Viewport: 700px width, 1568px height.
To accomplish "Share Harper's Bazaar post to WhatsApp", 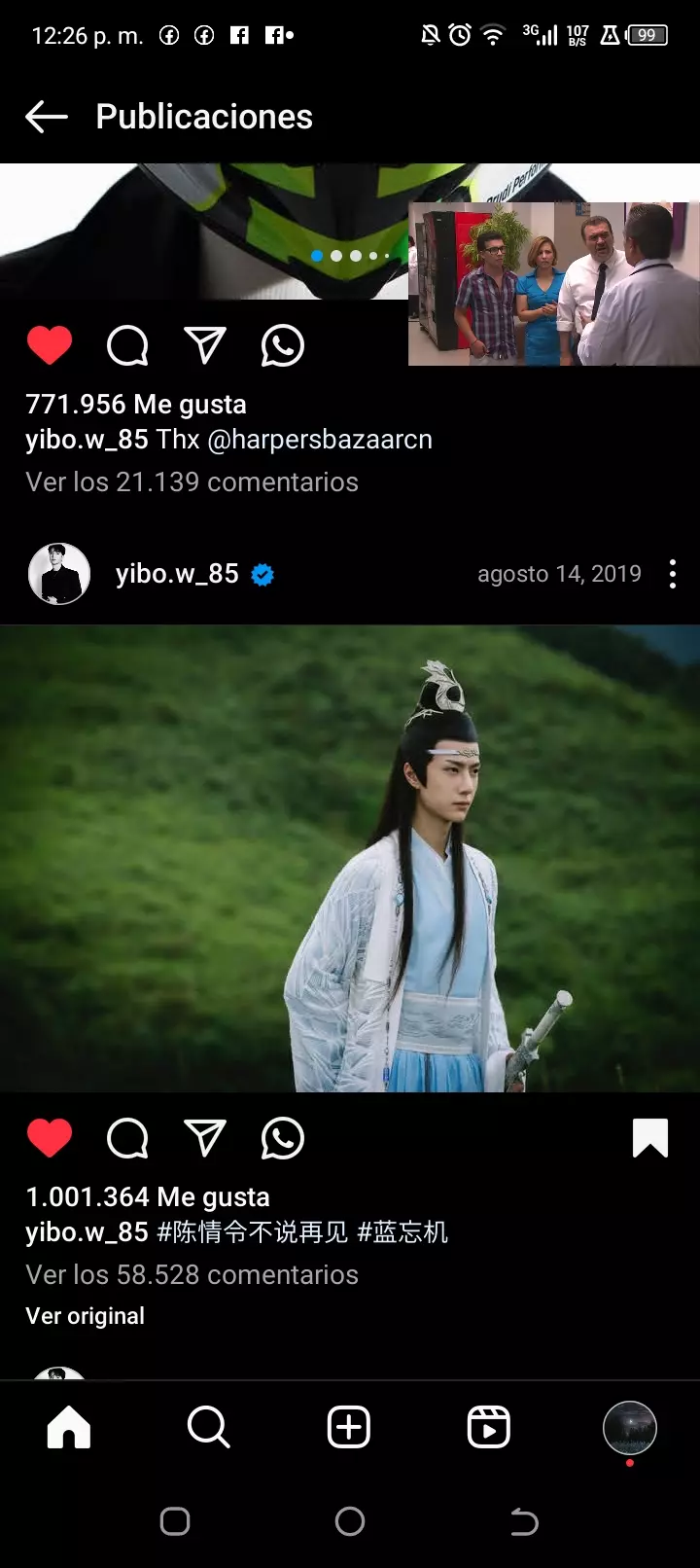I will (x=283, y=345).
